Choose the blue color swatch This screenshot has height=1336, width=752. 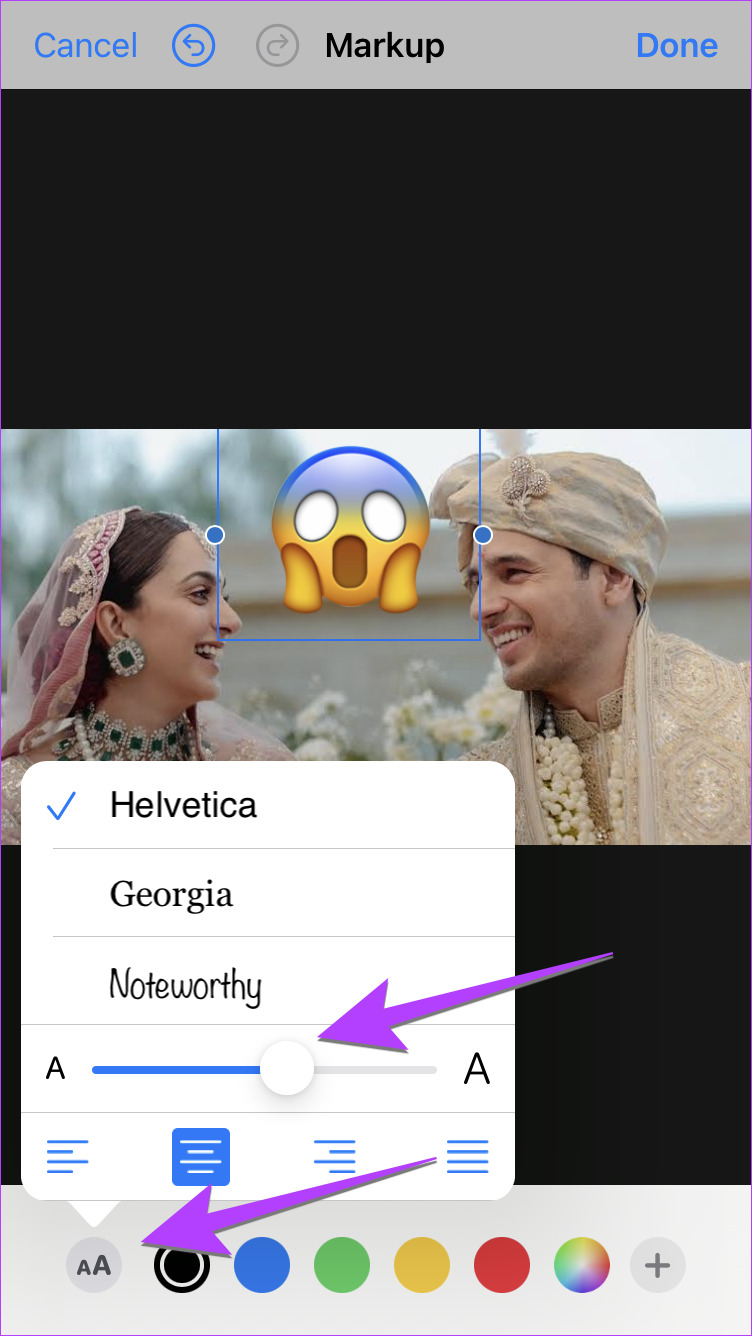pyautogui.click(x=262, y=1266)
